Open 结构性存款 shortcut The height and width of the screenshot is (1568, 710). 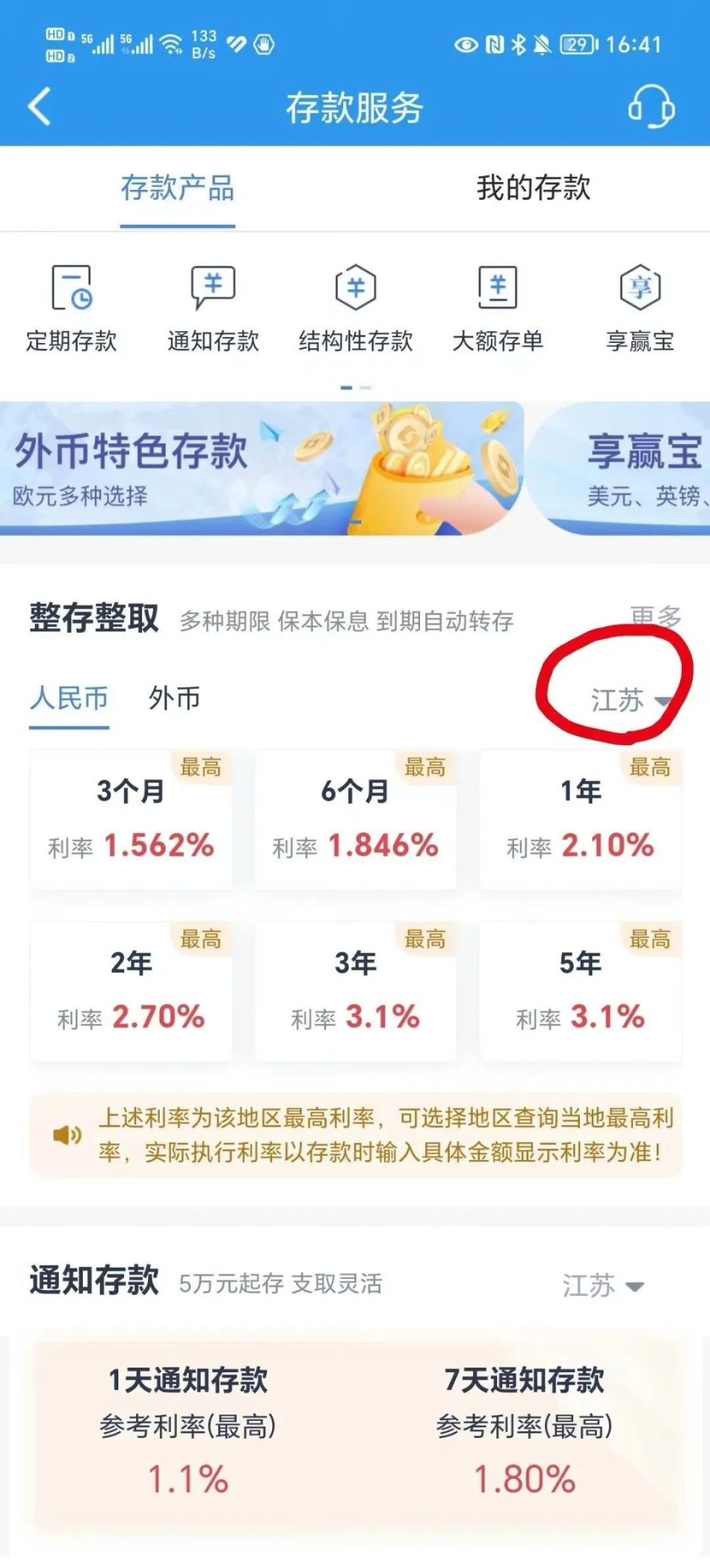(356, 308)
